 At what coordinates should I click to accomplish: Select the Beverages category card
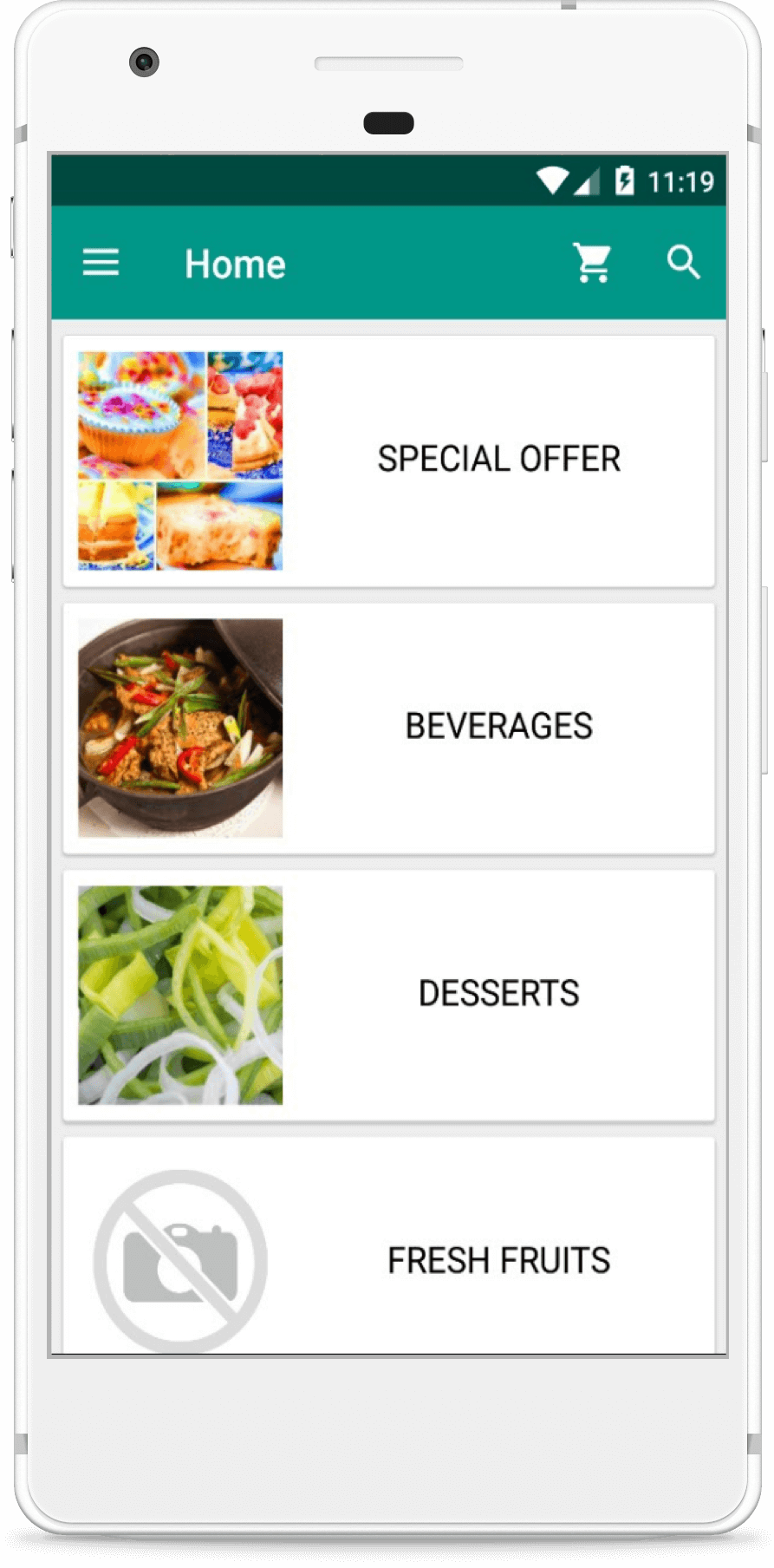pyautogui.click(x=388, y=728)
